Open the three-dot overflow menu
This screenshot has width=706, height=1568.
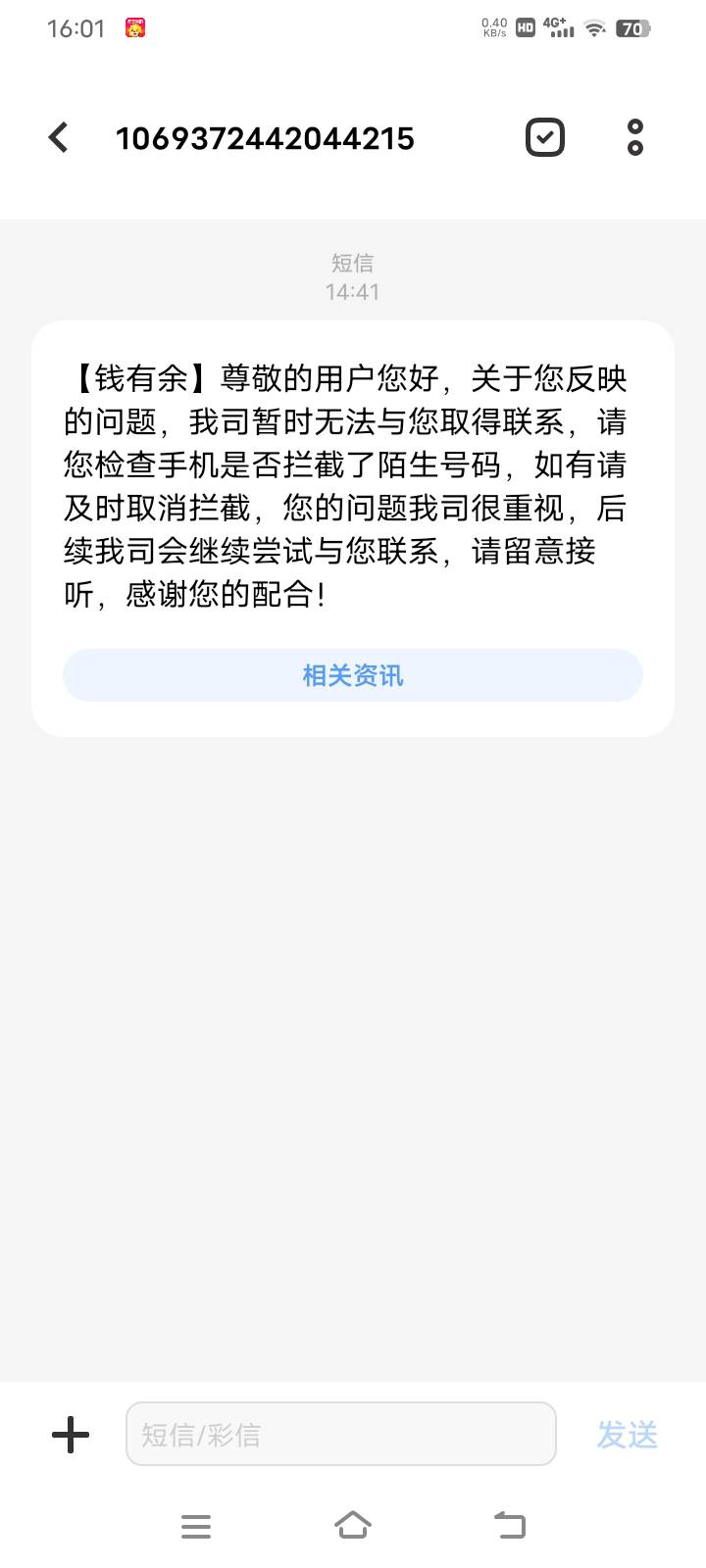[x=635, y=137]
